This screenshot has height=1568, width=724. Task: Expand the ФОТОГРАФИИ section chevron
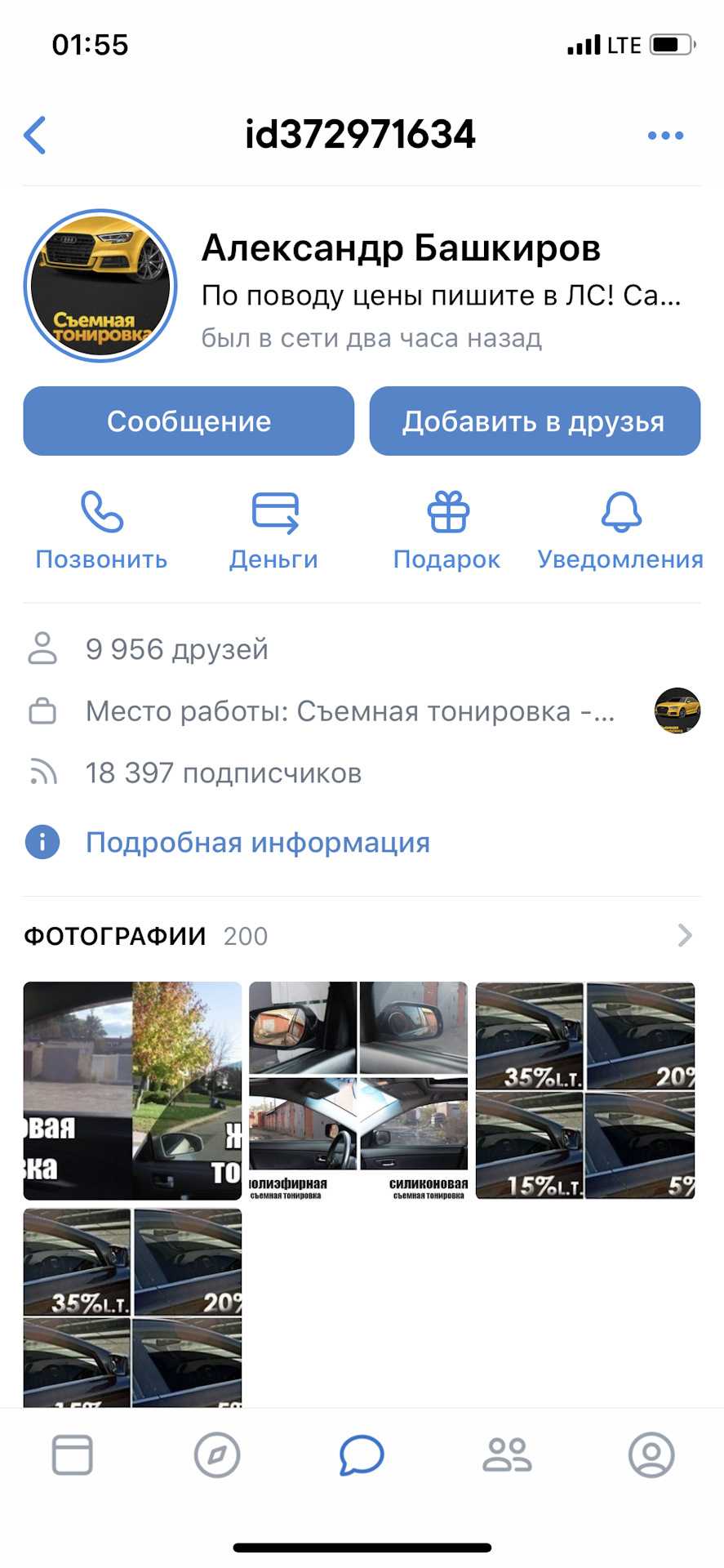click(x=685, y=936)
